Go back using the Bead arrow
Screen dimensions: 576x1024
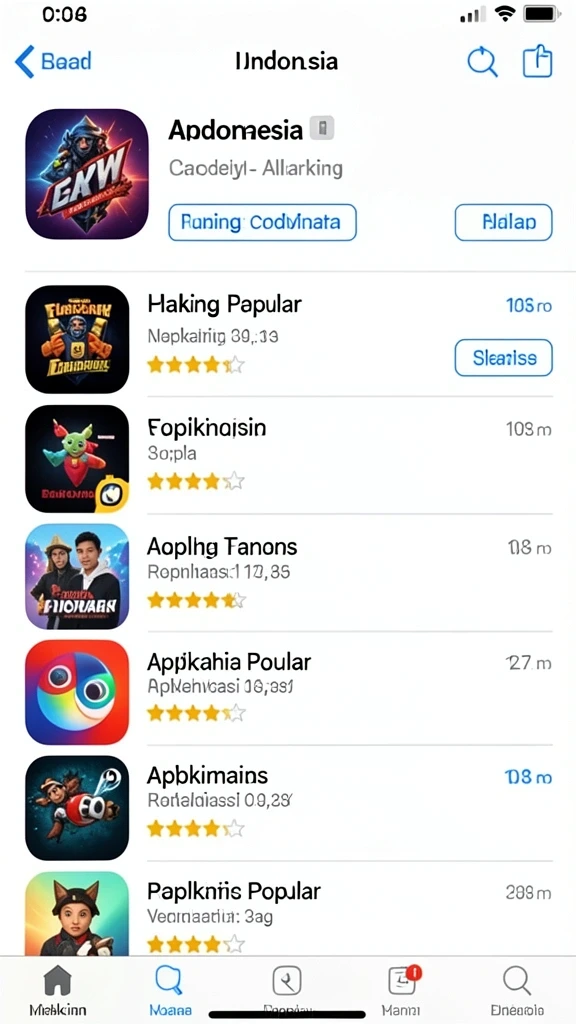[x=52, y=62]
